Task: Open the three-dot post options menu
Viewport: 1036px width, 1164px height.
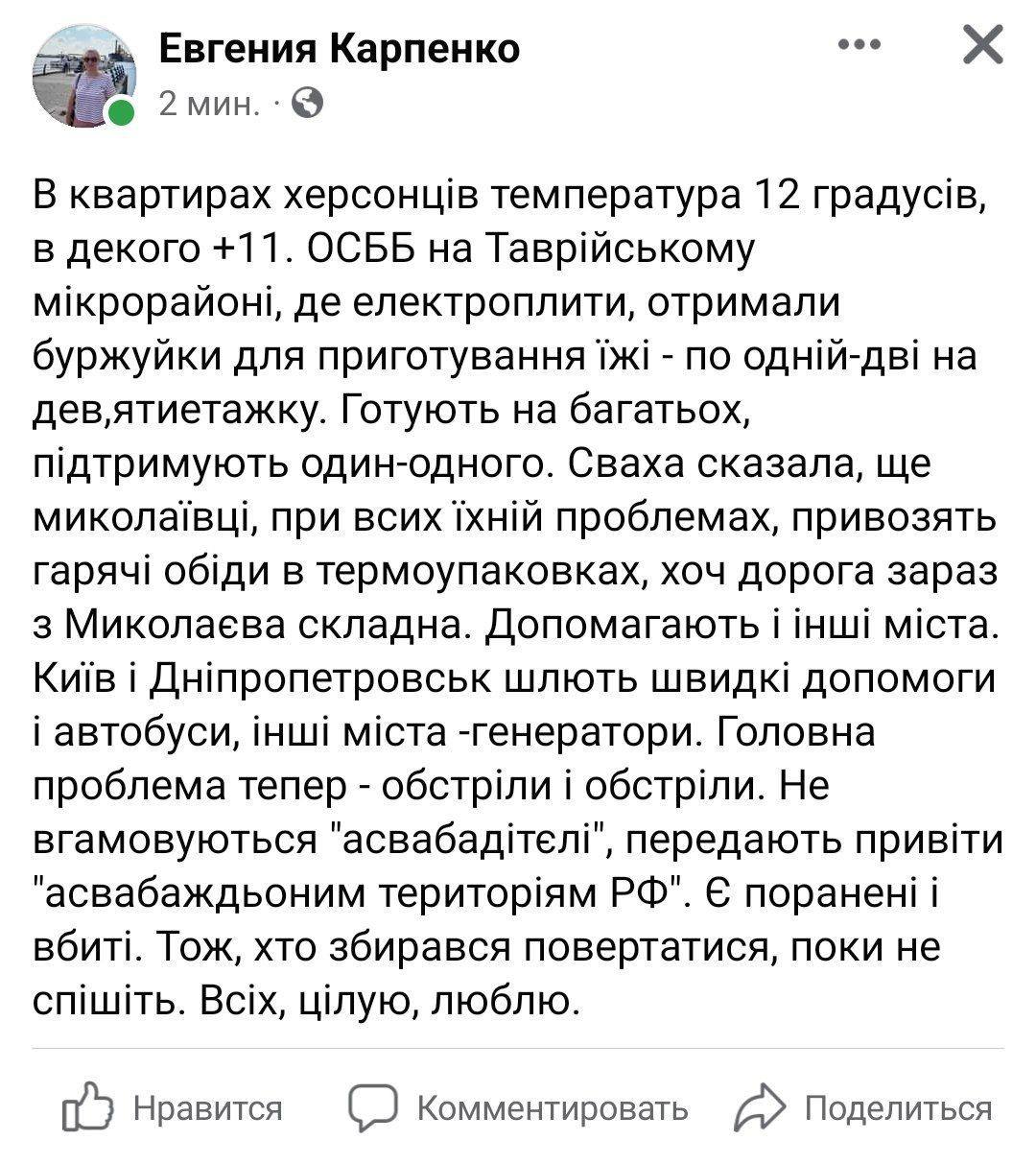Action: point(859,44)
